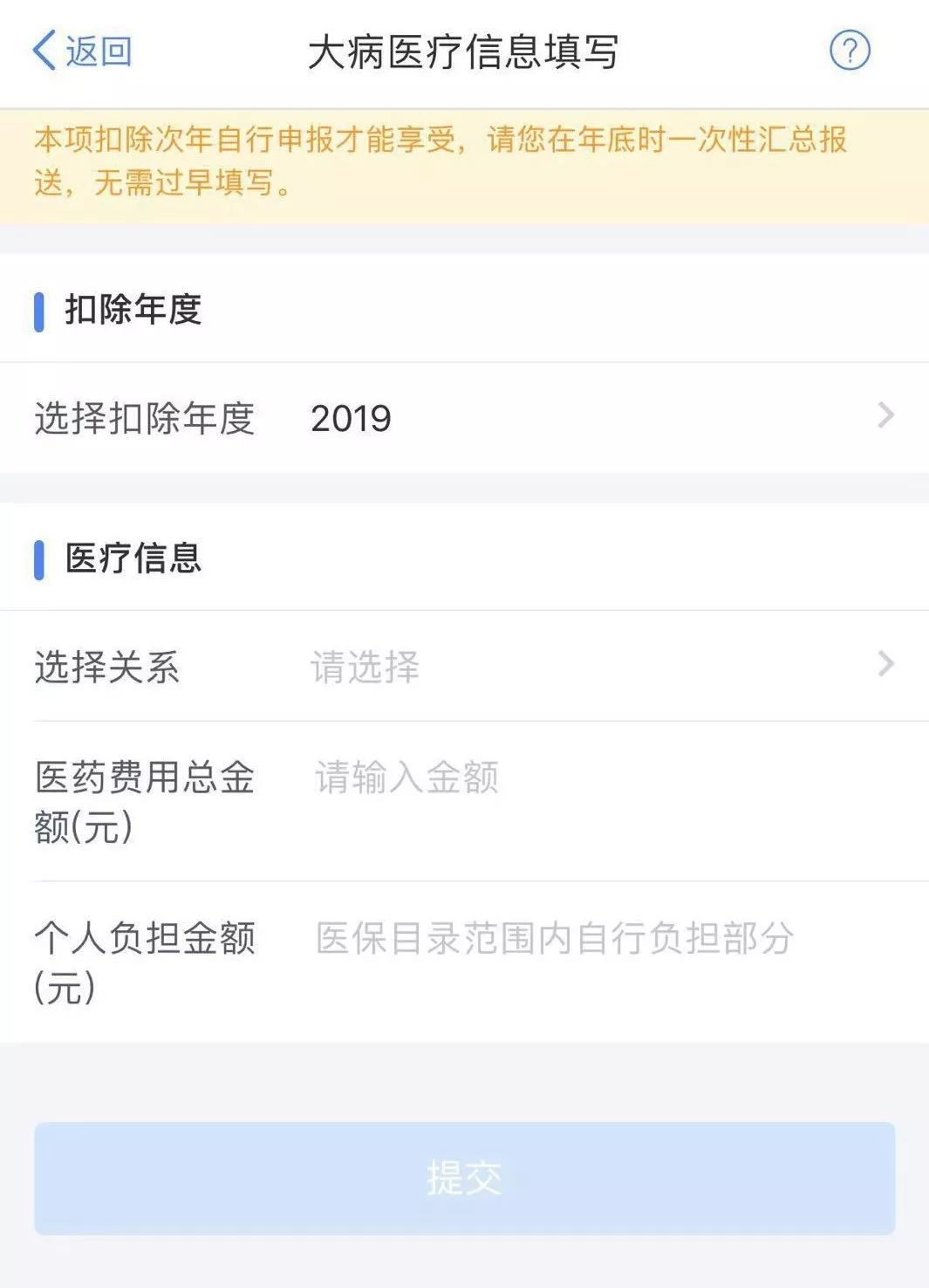Image resolution: width=929 pixels, height=1288 pixels.
Task: Click the blue bar beside 医疗信息
Action: [x=39, y=558]
